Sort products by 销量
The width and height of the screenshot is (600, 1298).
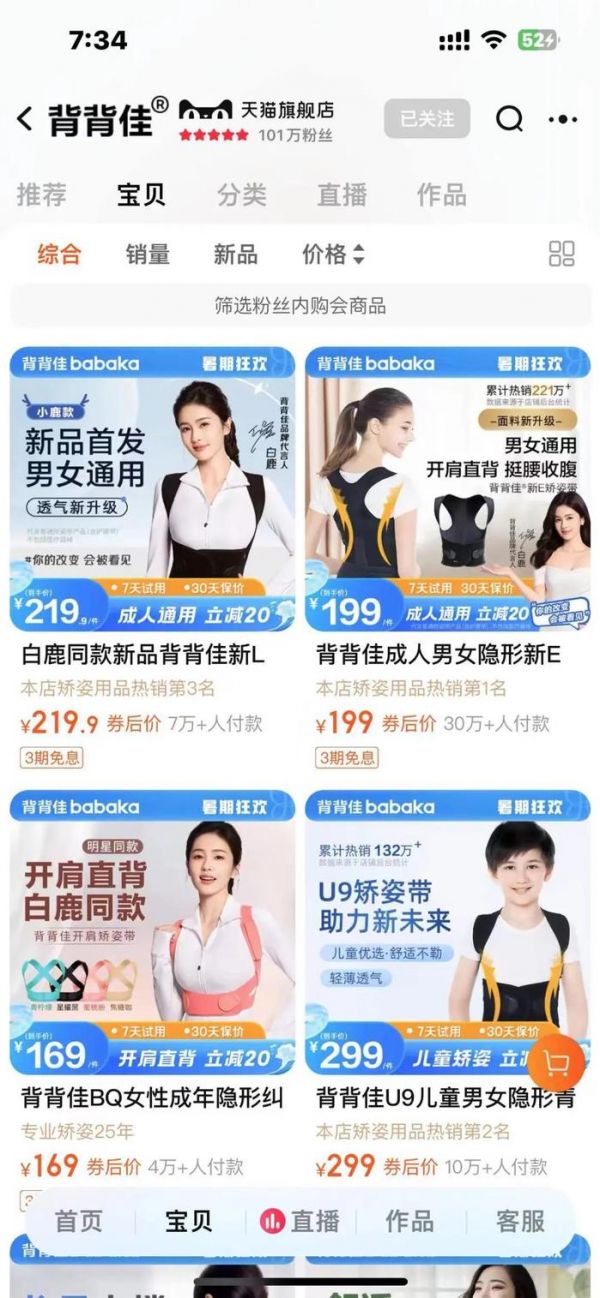(147, 254)
